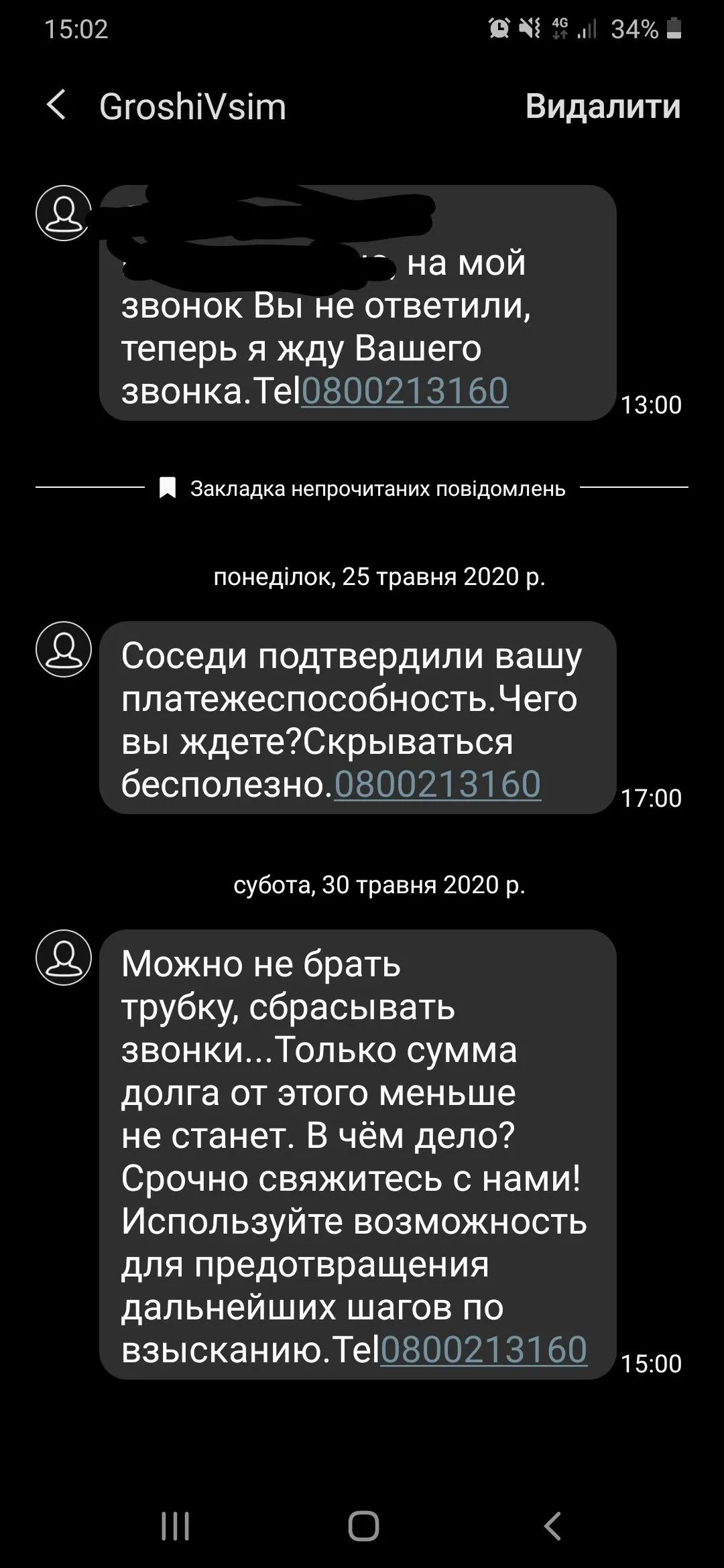Open the phone link in the 17:00 message

point(437,785)
